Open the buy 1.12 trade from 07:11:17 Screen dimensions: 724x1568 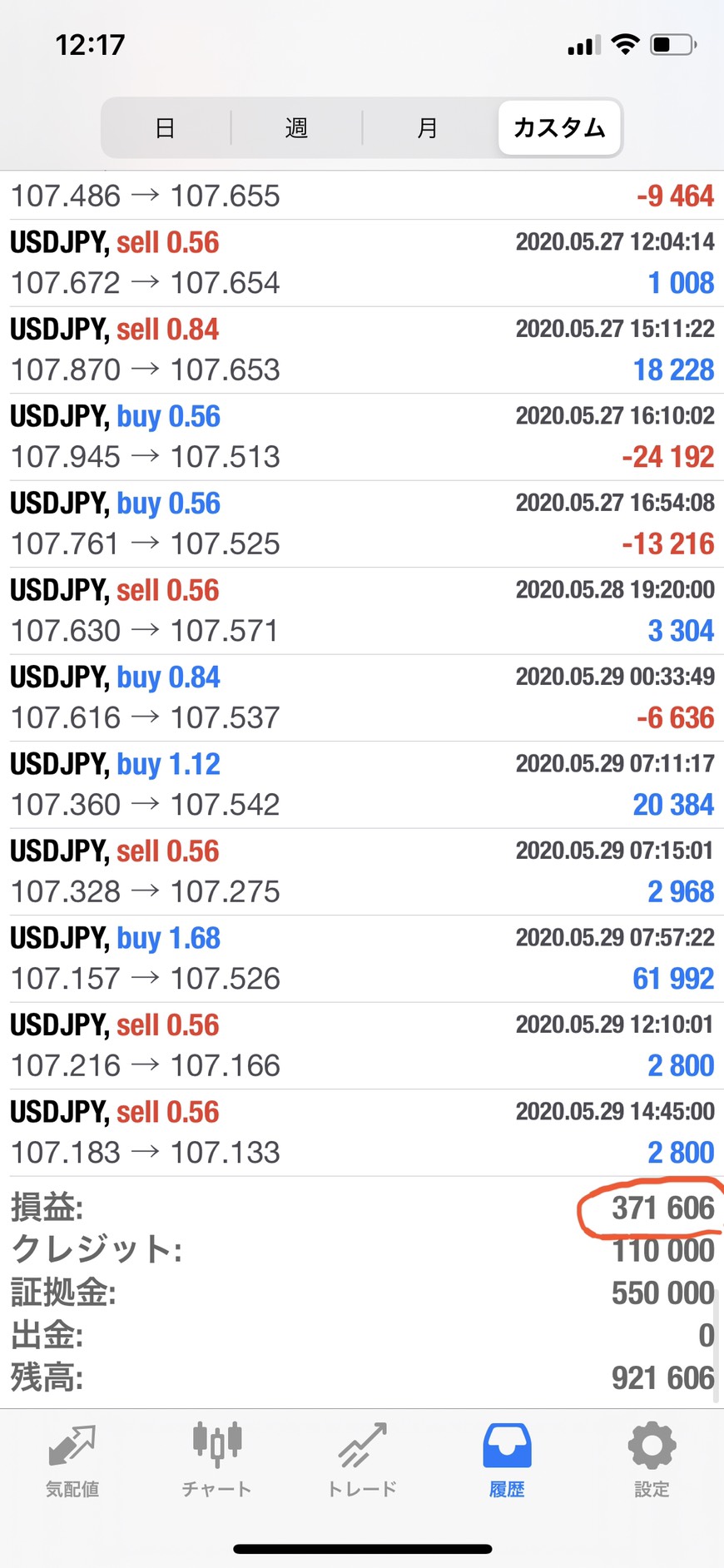362,785
